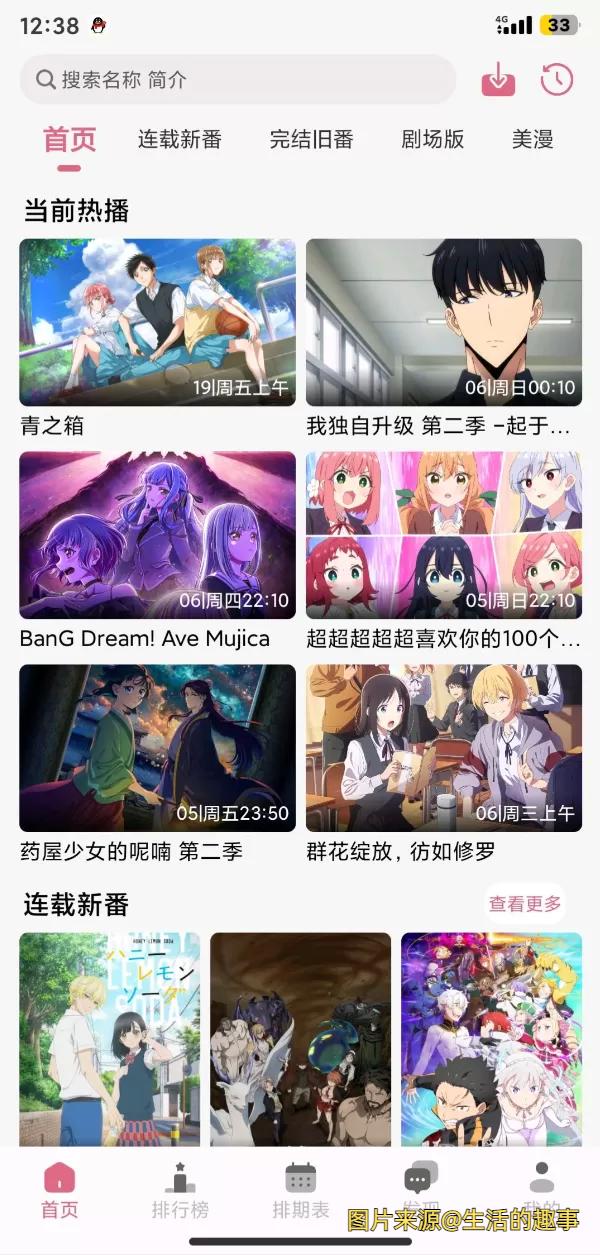
Task: Switch to the 完结旧番 top tab
Action: [311, 140]
